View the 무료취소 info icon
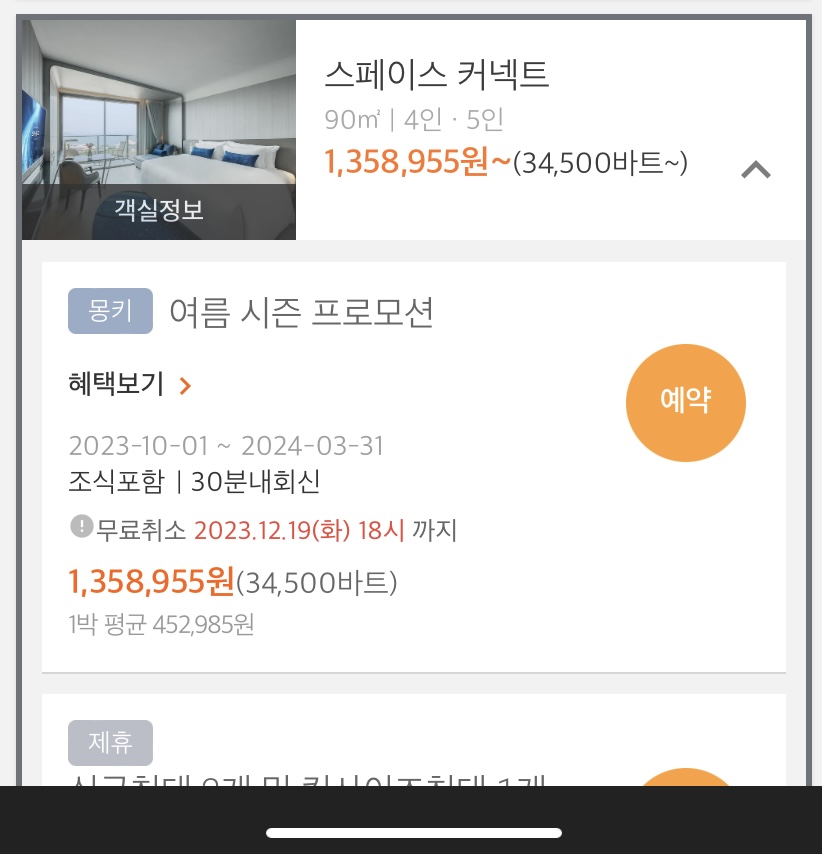This screenshot has width=822, height=854. point(81,526)
